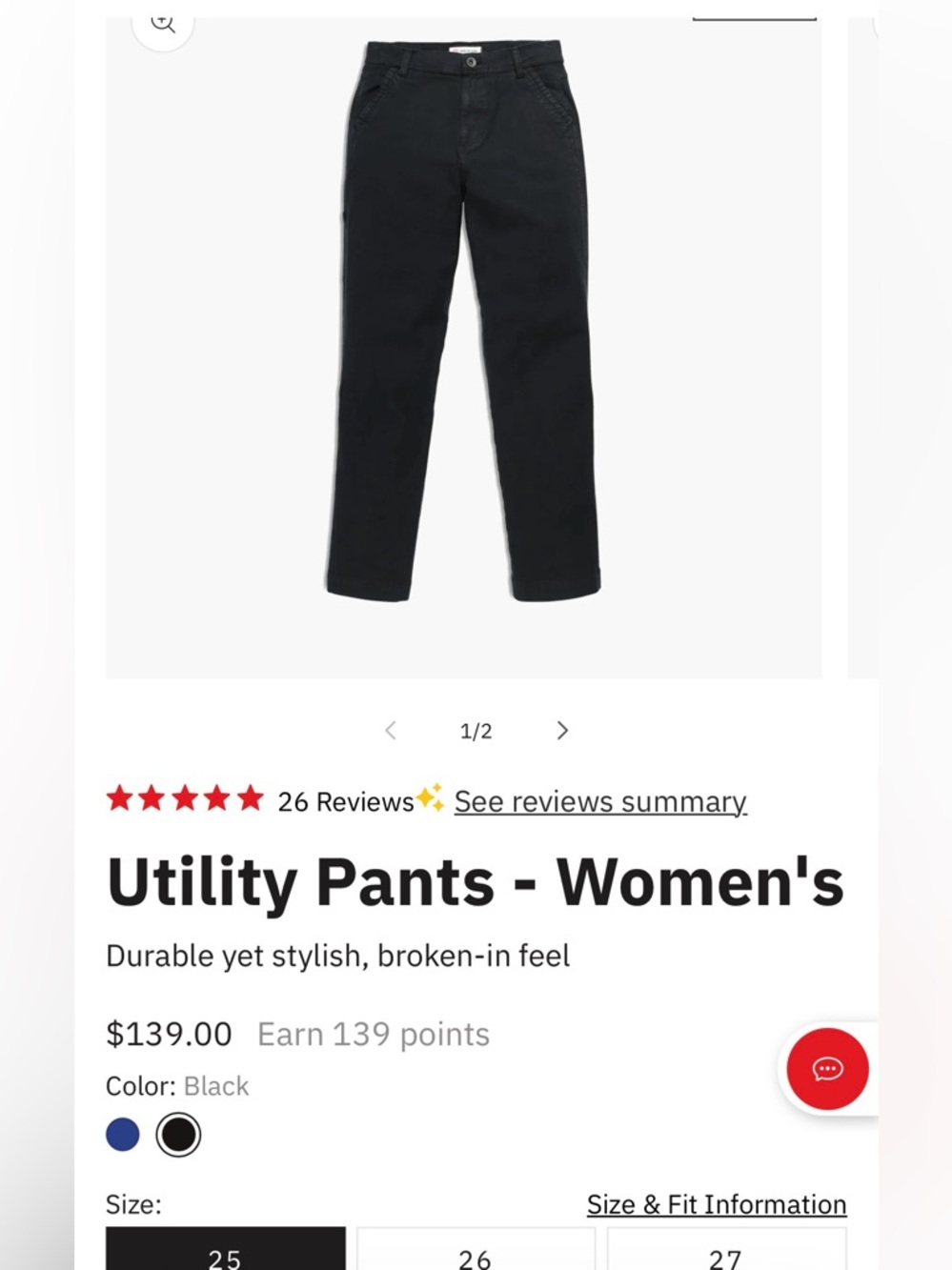Expand the reviews summary section
The image size is (952, 1270).
point(600,800)
